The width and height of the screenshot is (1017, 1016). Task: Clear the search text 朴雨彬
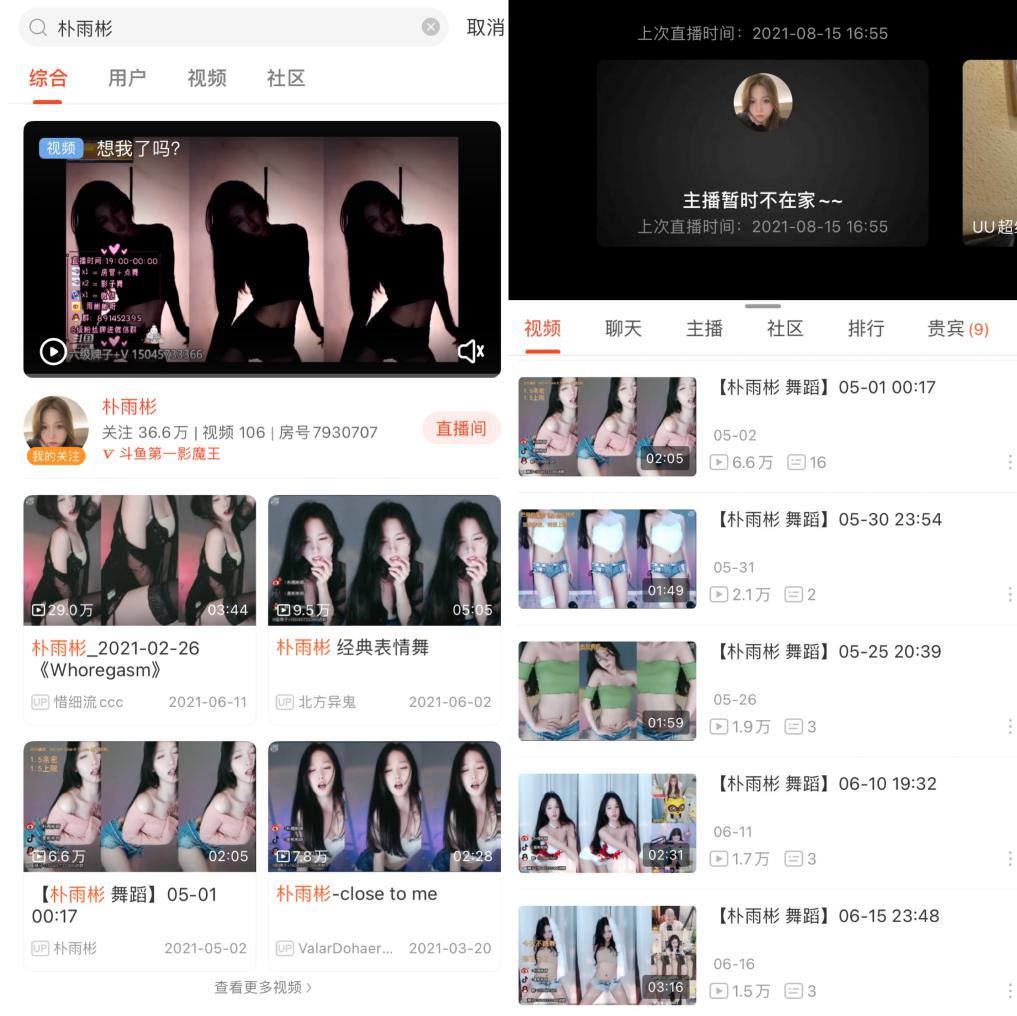click(431, 28)
